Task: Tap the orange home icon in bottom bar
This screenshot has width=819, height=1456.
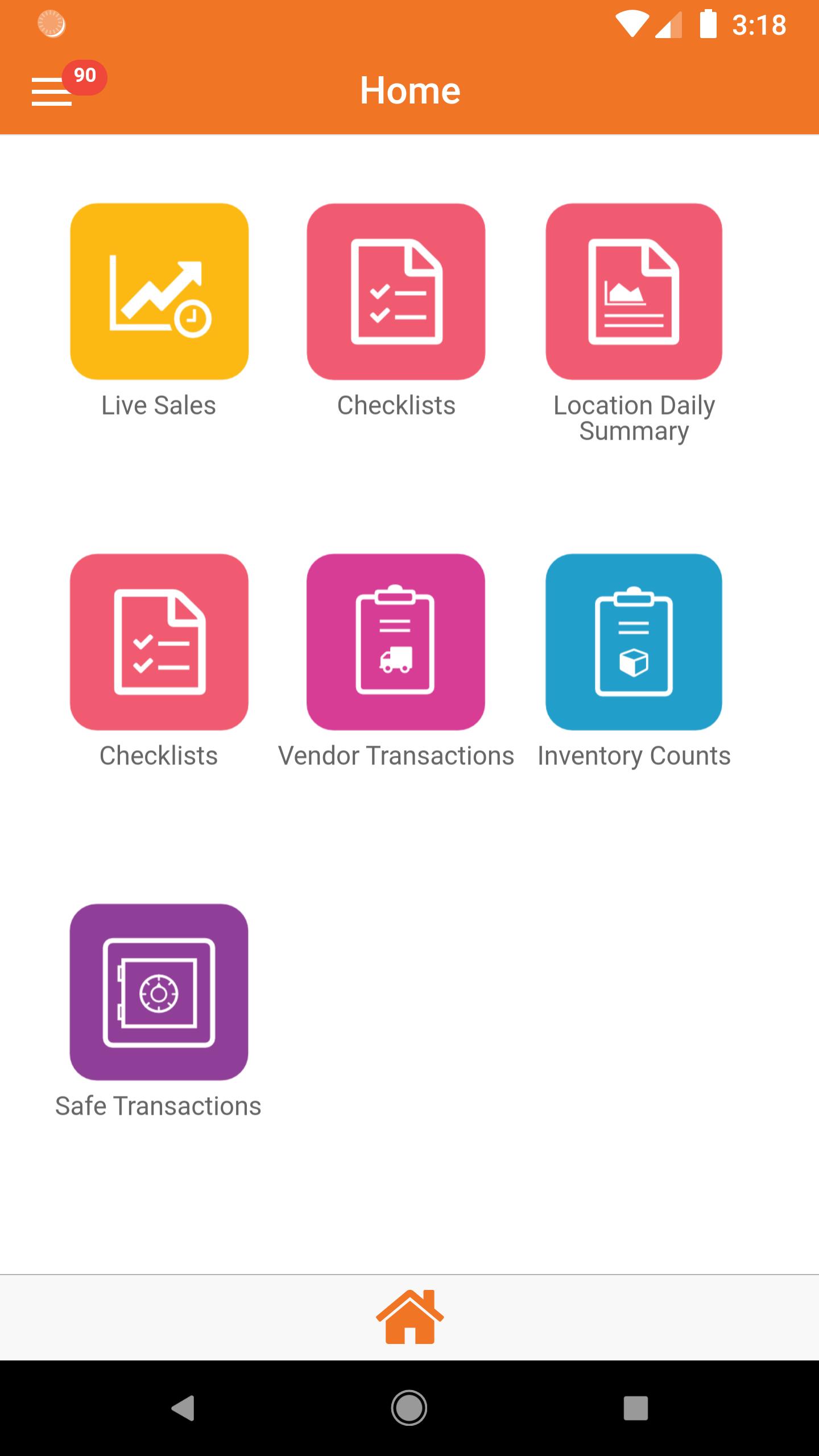Action: click(x=409, y=1317)
